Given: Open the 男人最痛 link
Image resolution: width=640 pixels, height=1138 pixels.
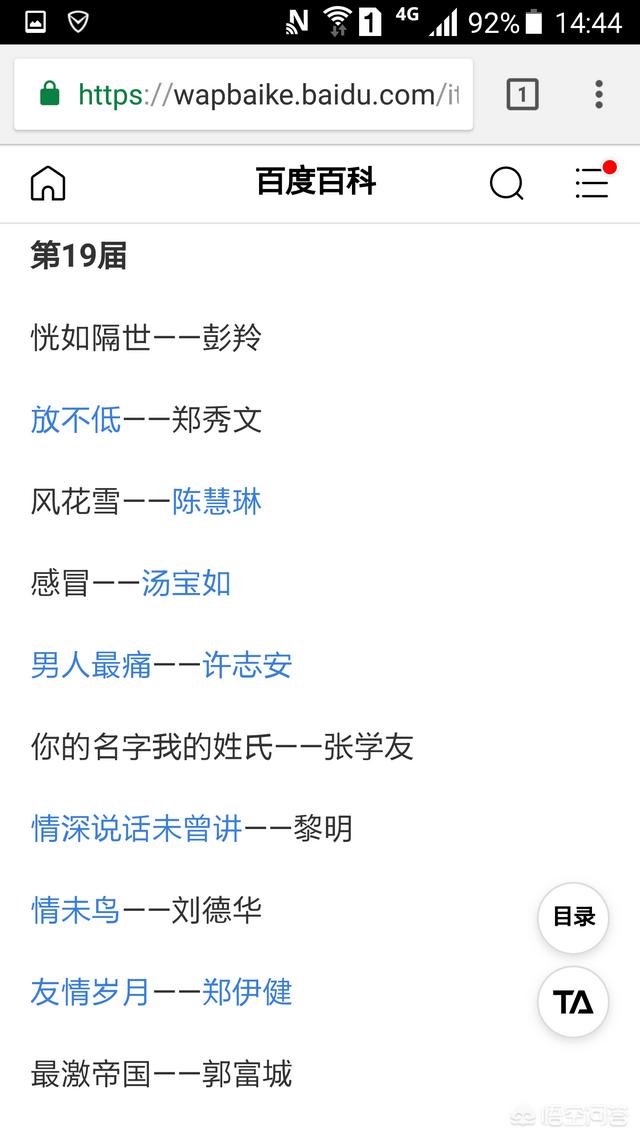Looking at the screenshot, I should point(91,666).
